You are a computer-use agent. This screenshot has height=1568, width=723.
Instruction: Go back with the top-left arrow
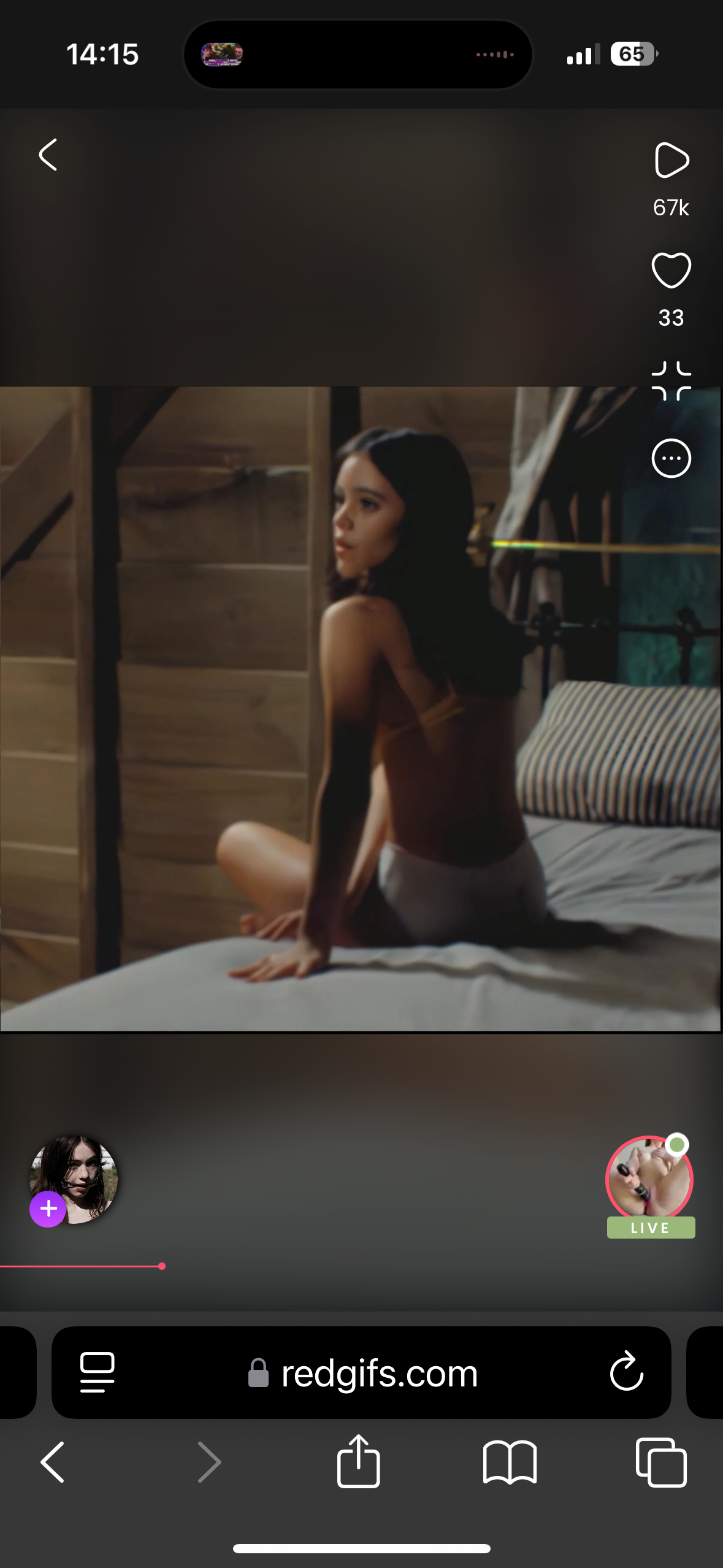pos(48,155)
